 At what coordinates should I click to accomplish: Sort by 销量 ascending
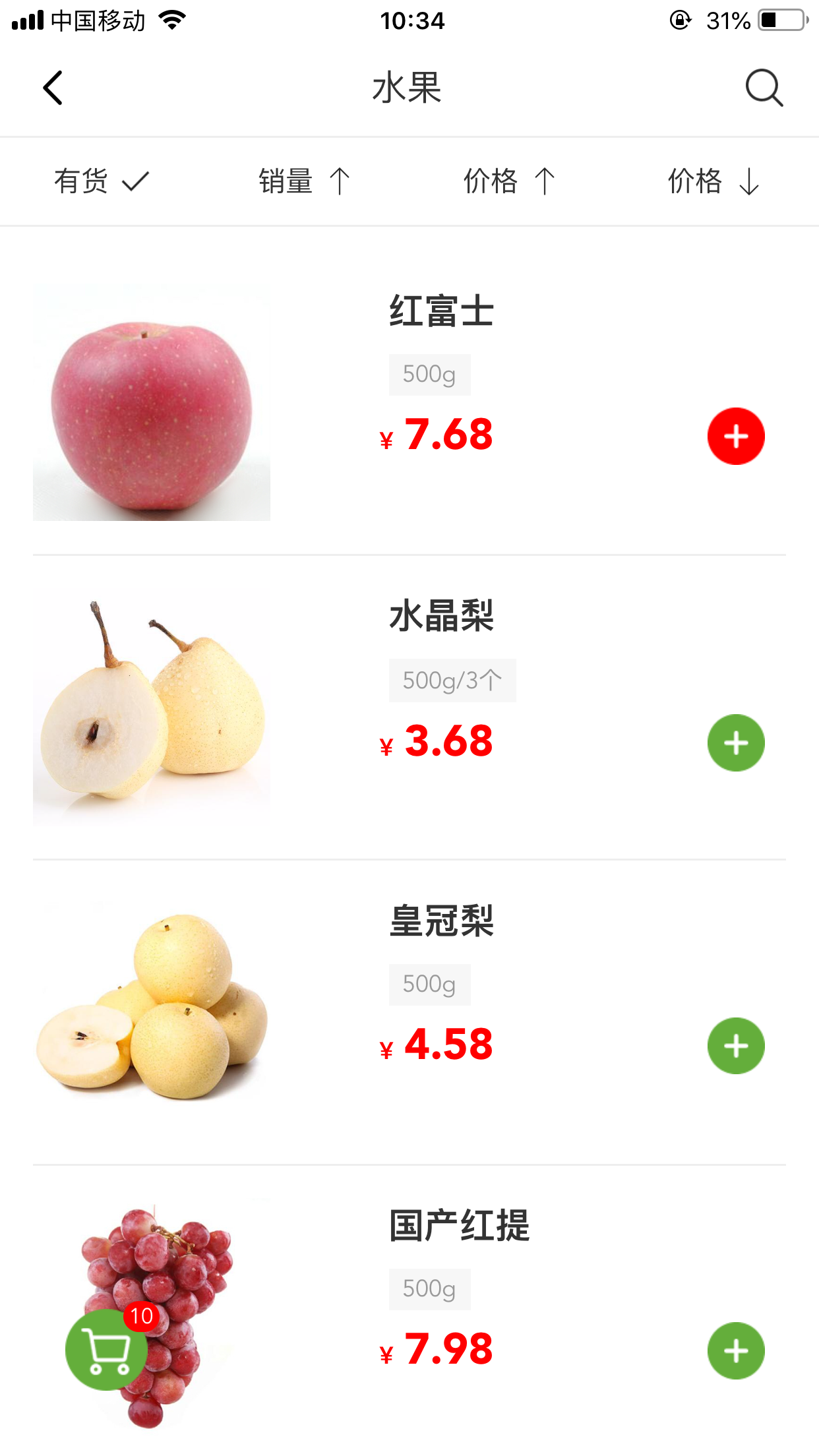tap(304, 181)
